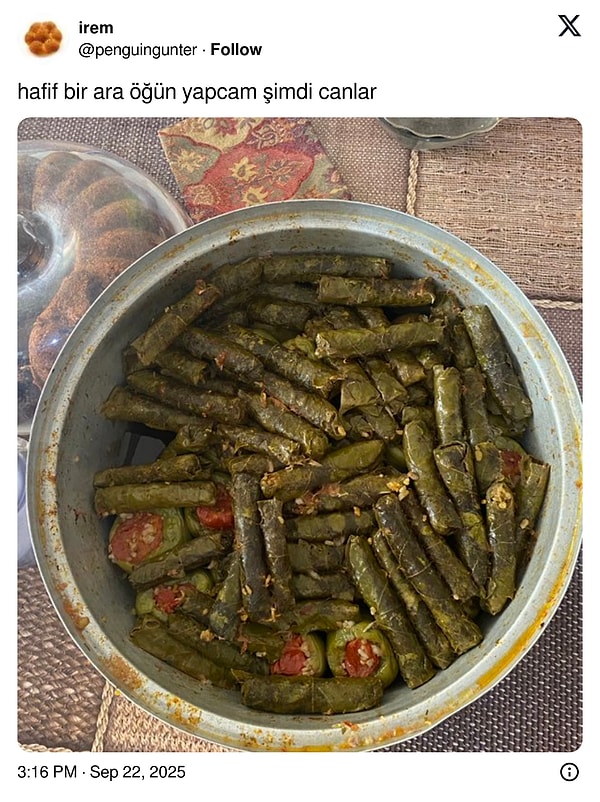
Task: Open the tweet timestamp link
Action: 101,772
